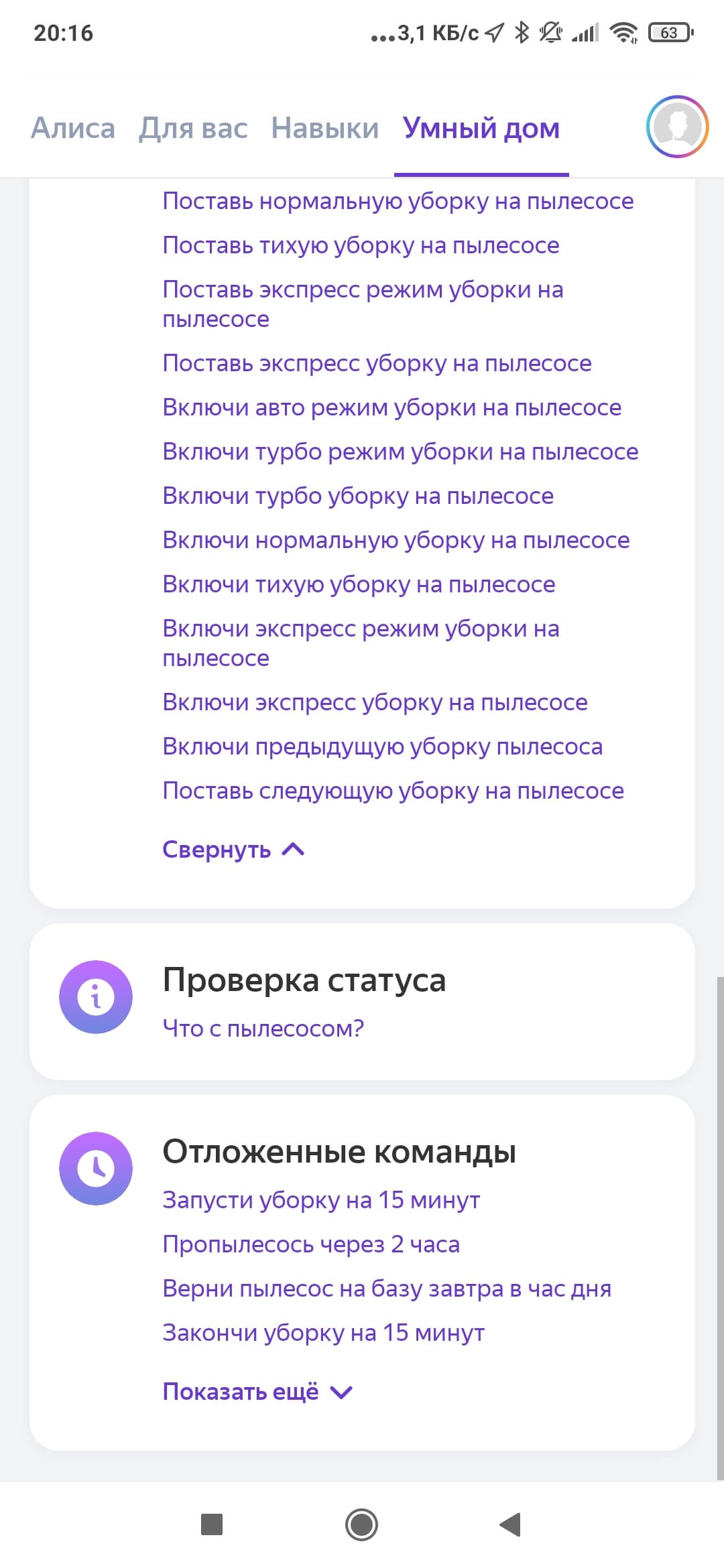
Task: Tap command Что с пылесосом?
Action: pos(263,1028)
